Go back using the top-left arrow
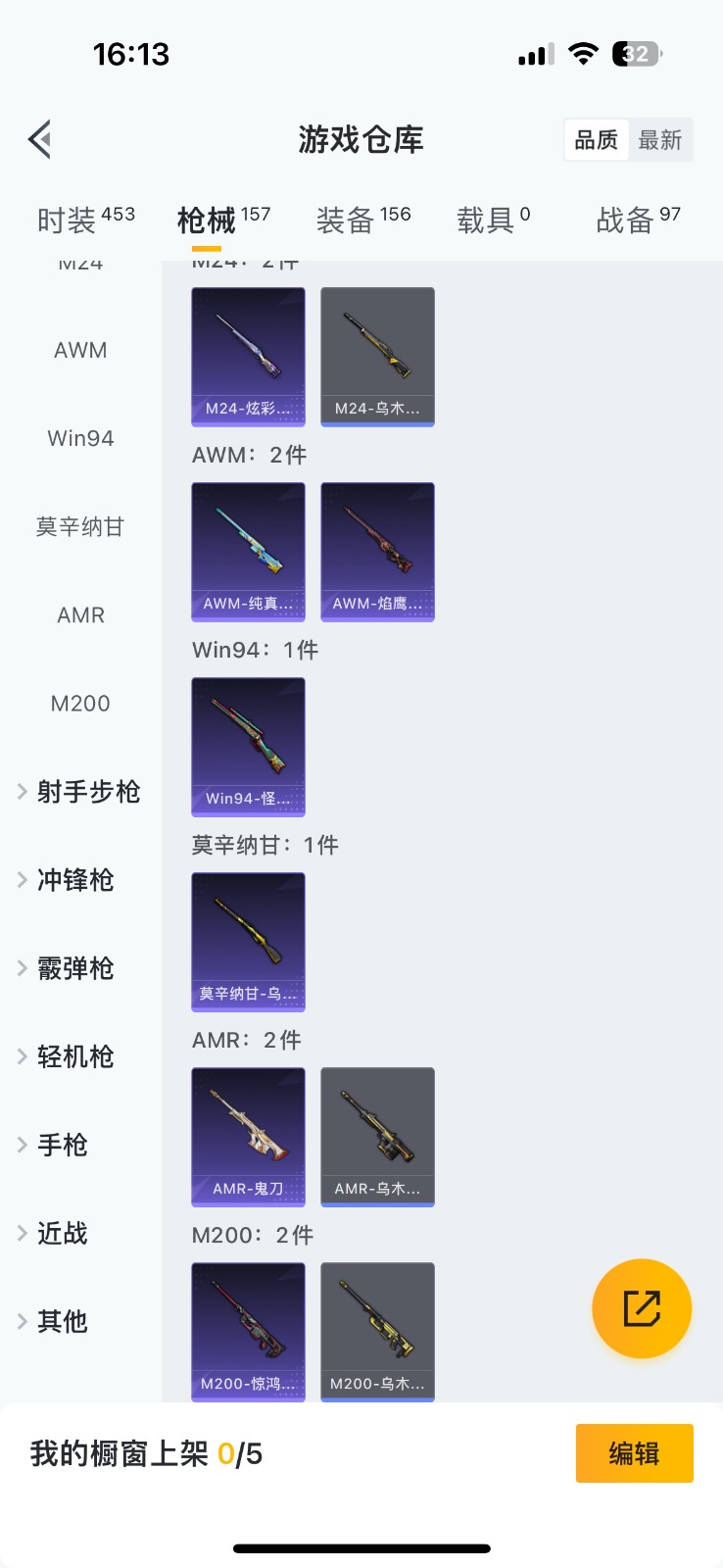Image resolution: width=723 pixels, height=1568 pixels. coord(40,140)
